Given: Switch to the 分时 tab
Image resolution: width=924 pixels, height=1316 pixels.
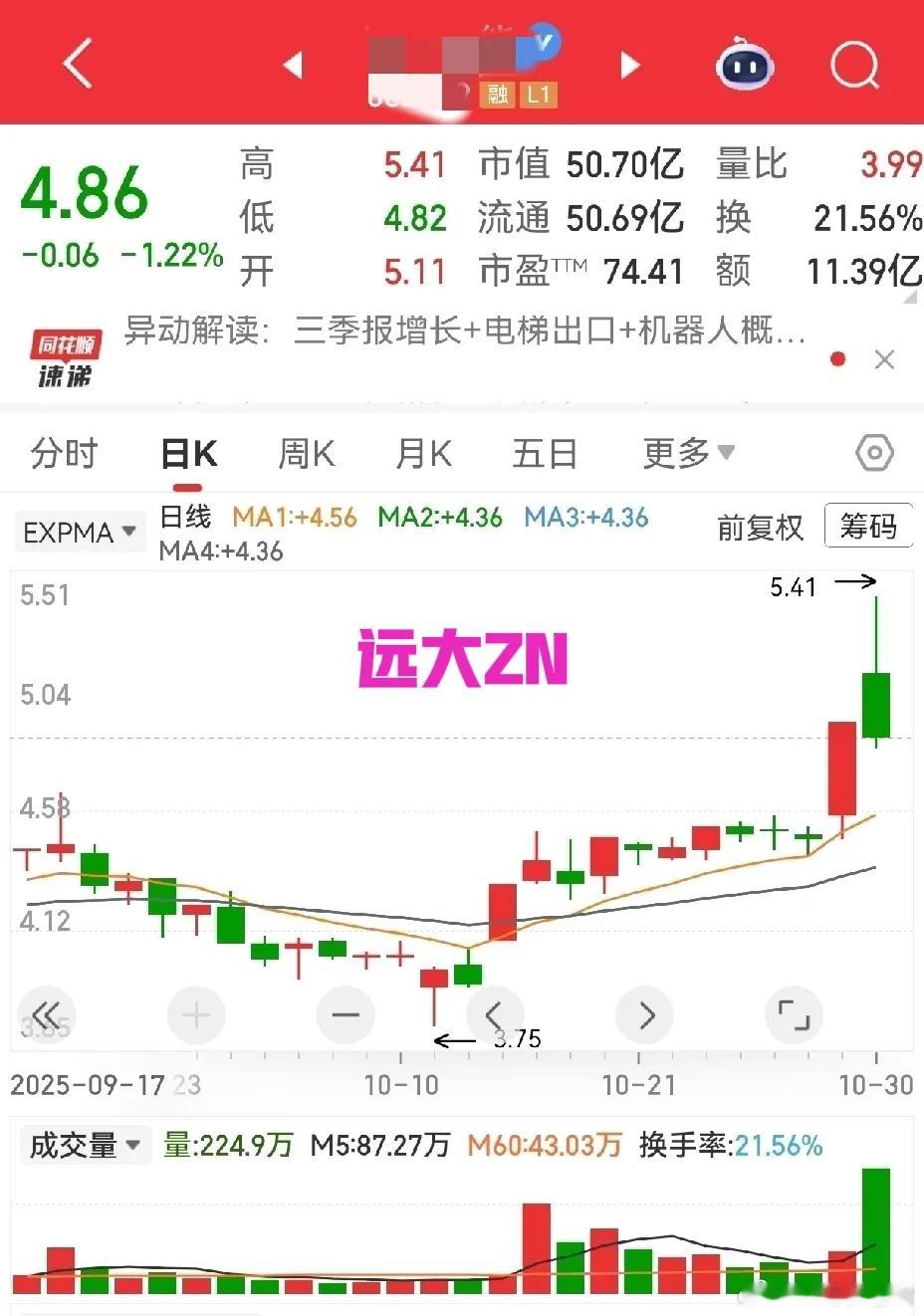Looking at the screenshot, I should 65,452.
